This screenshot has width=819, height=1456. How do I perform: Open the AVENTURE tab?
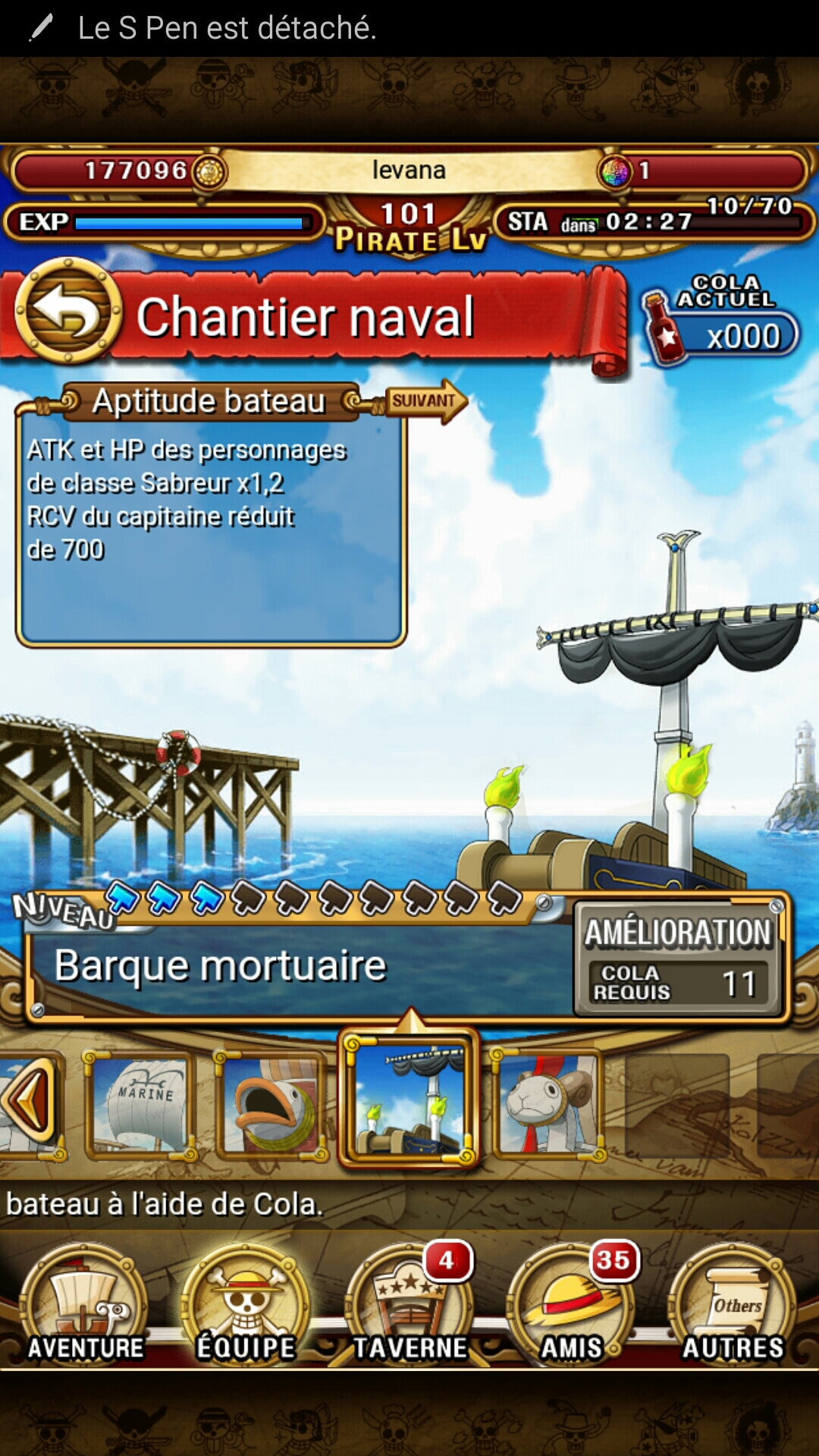(85, 1304)
